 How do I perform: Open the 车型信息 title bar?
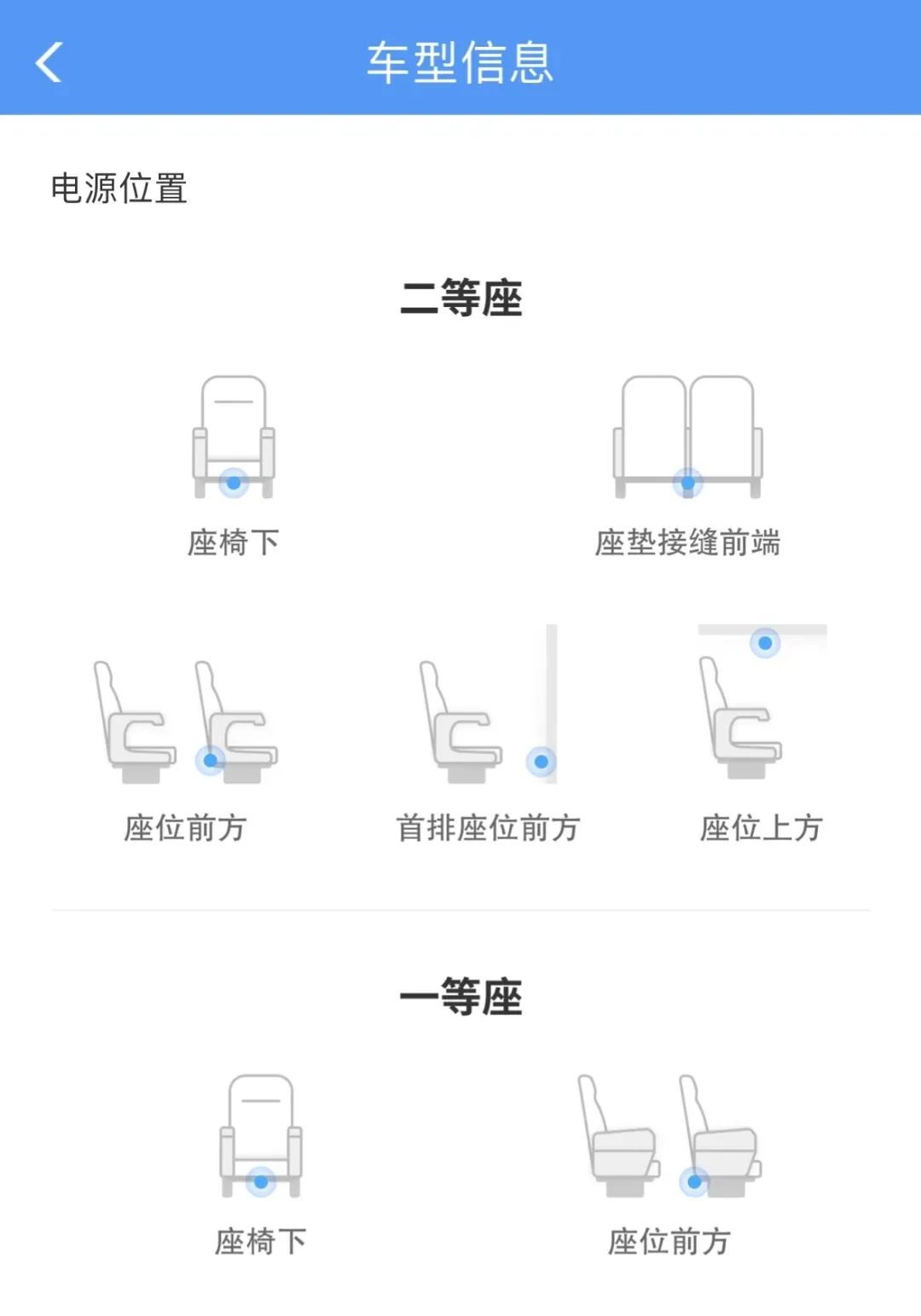[460, 60]
